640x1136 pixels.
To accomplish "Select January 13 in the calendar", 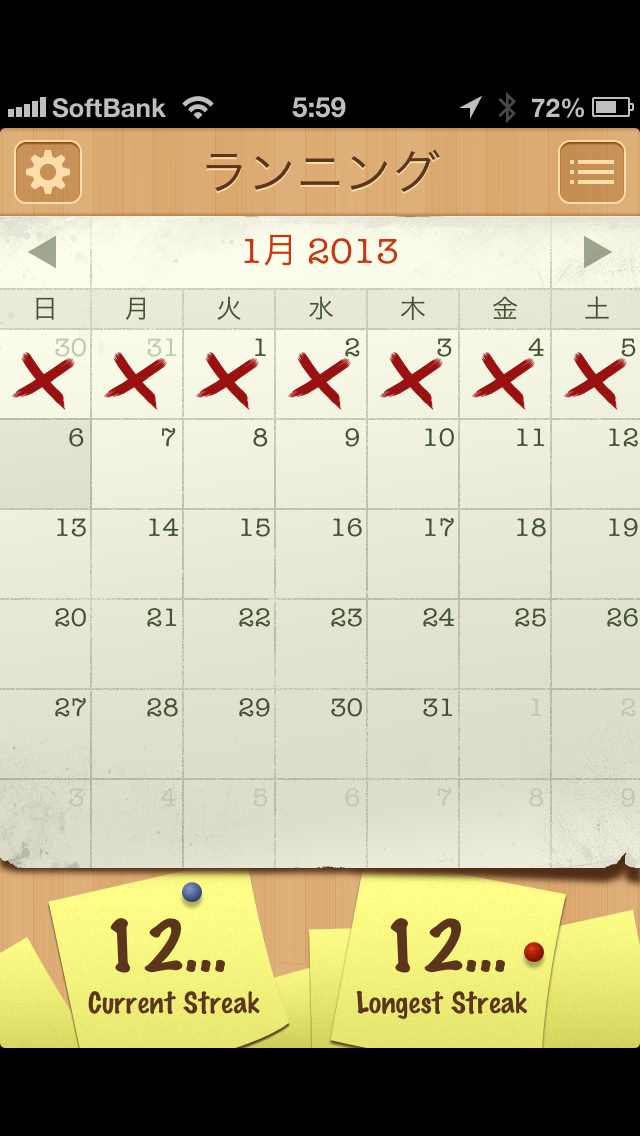I will [x=45, y=554].
